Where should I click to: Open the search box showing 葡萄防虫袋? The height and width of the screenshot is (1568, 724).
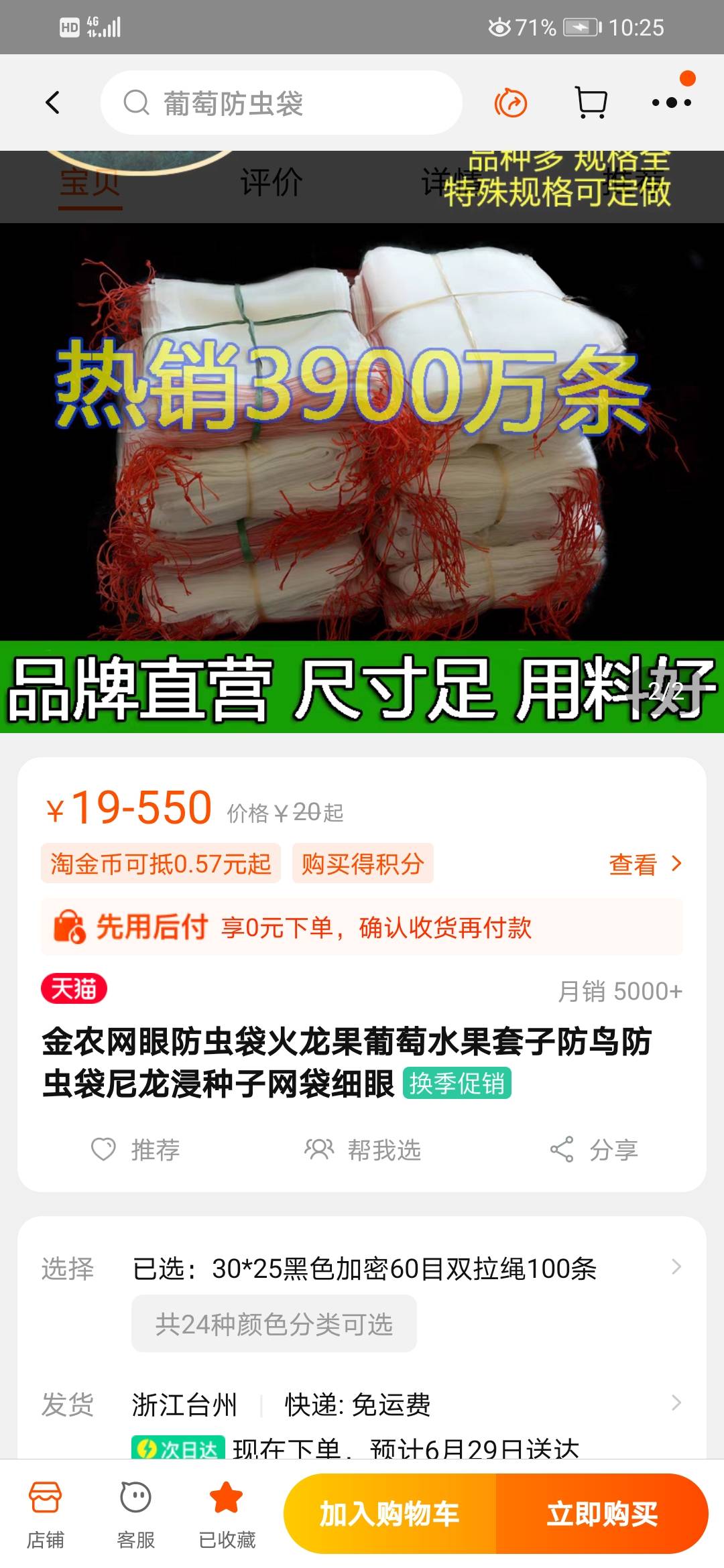282,103
